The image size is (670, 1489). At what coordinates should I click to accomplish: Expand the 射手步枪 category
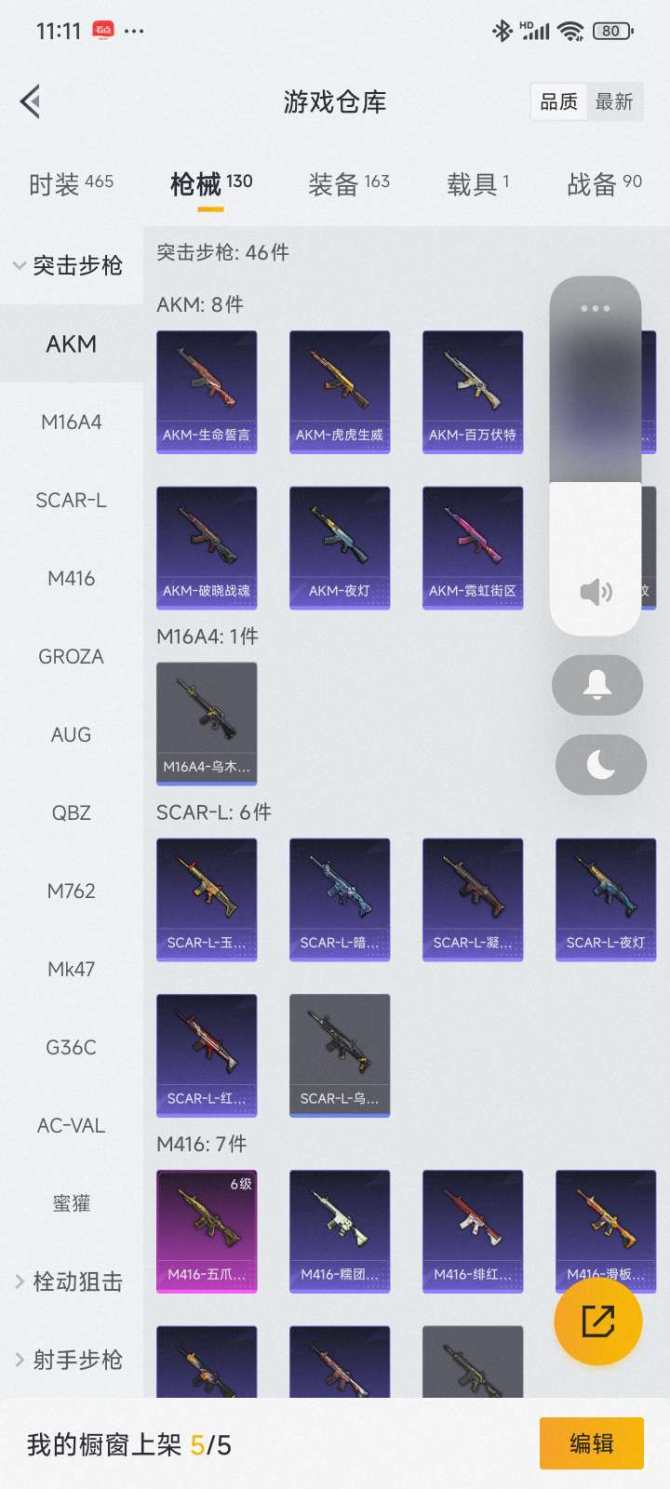(x=68, y=1360)
